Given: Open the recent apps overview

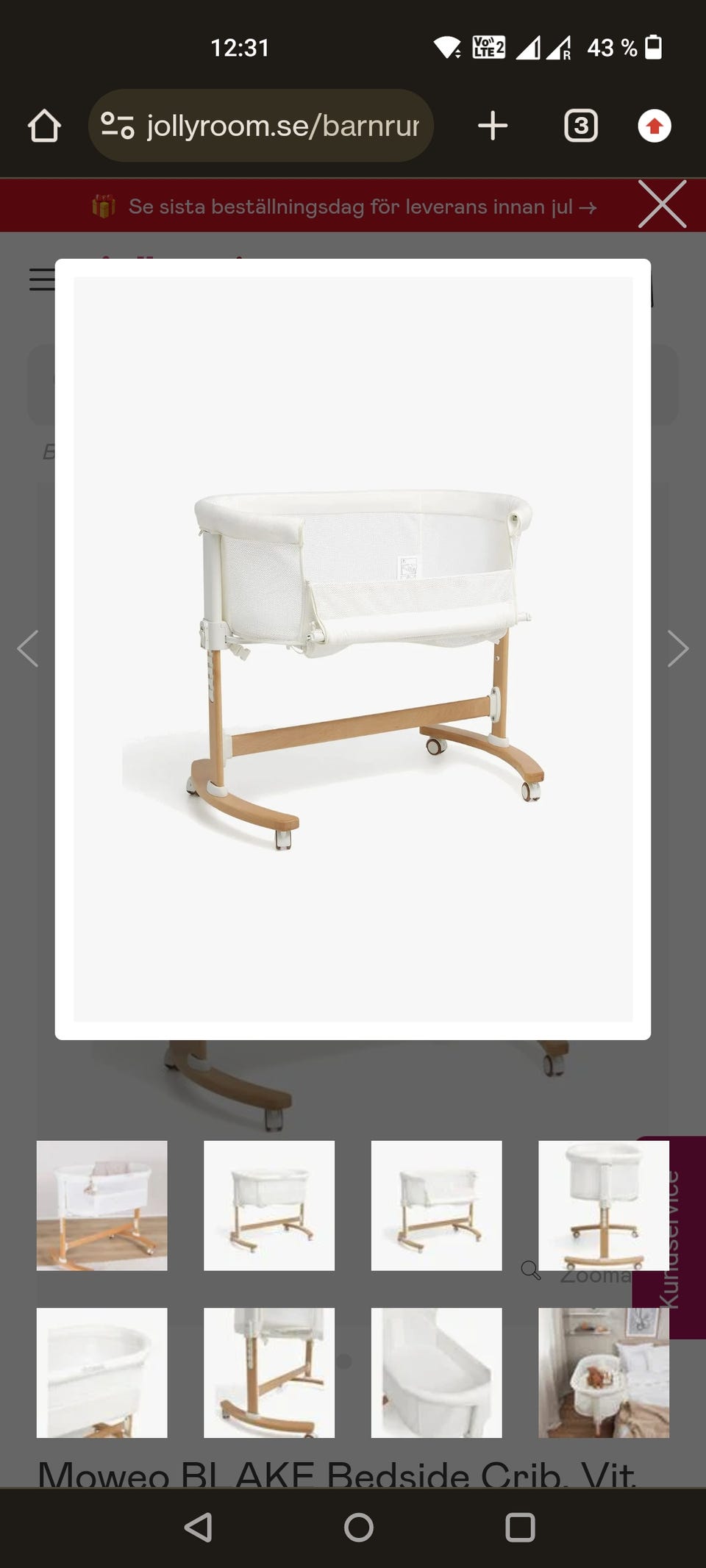Looking at the screenshot, I should [520, 1527].
